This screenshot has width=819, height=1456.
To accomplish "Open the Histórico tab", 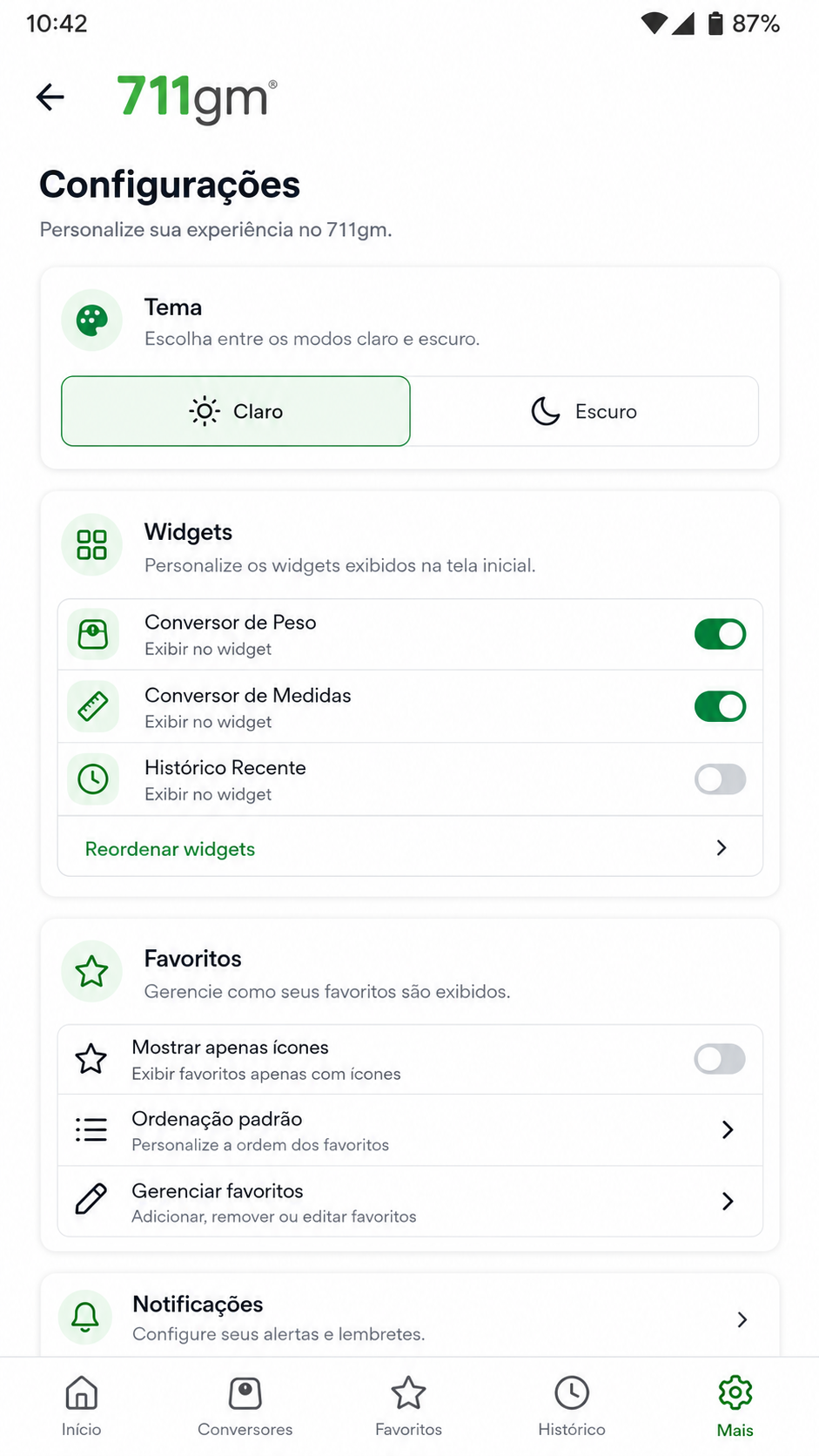I will (572, 1405).
